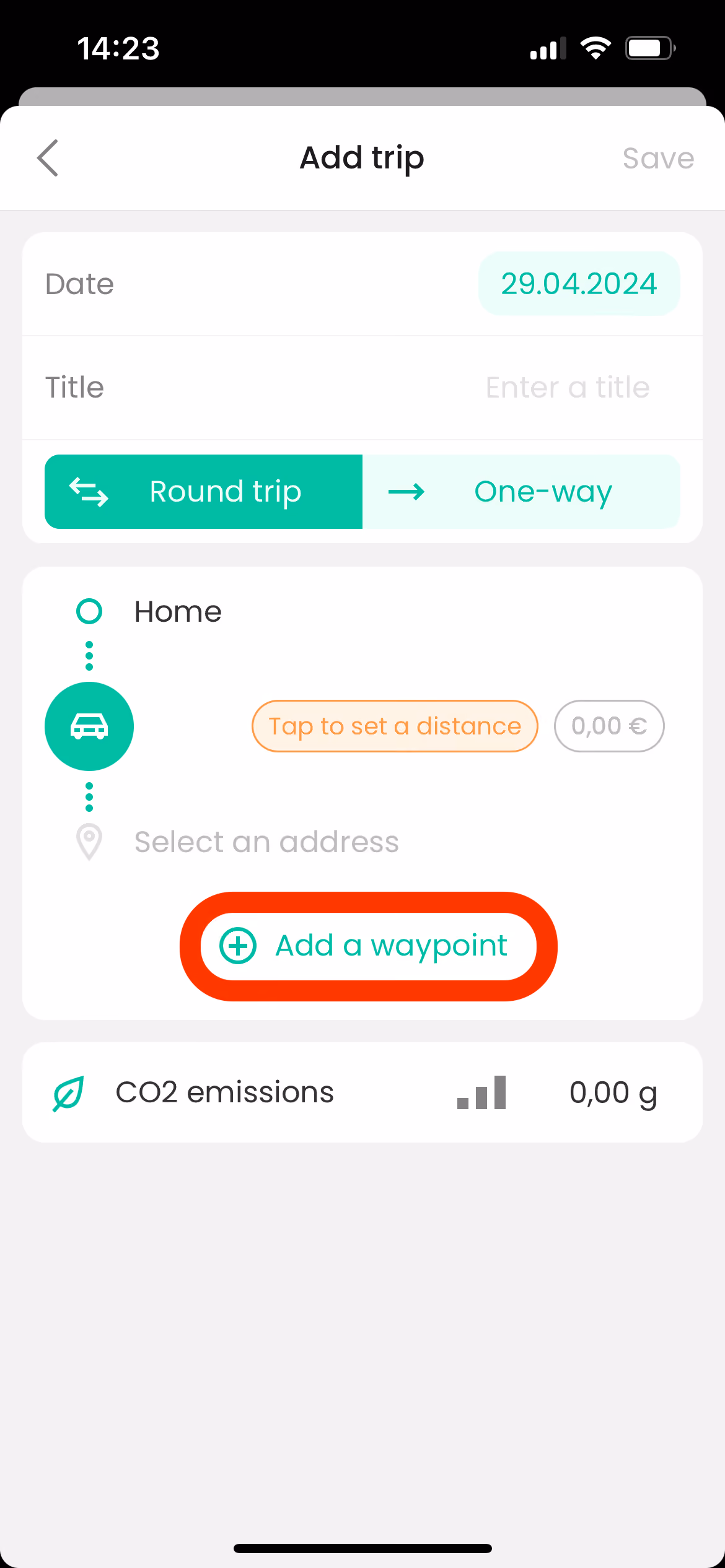Change the car transport mode icon
The image size is (725, 1568).
click(89, 726)
